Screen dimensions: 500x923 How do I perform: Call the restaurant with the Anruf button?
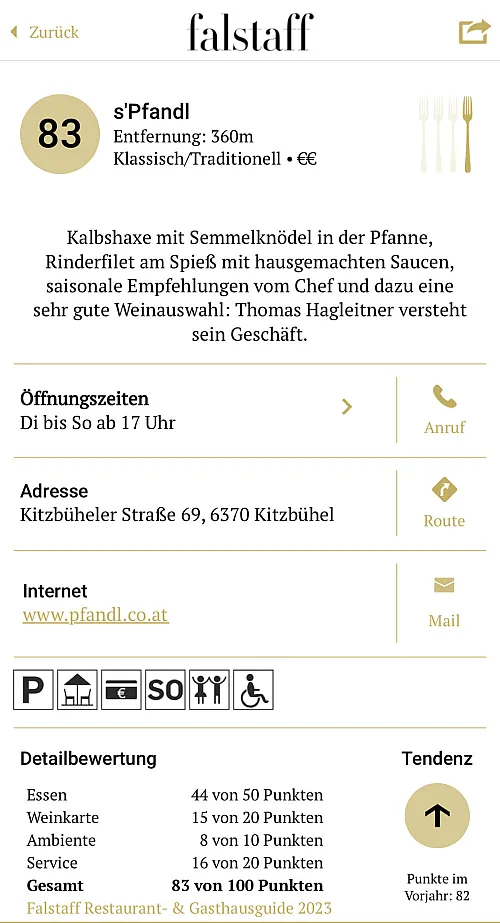444,410
